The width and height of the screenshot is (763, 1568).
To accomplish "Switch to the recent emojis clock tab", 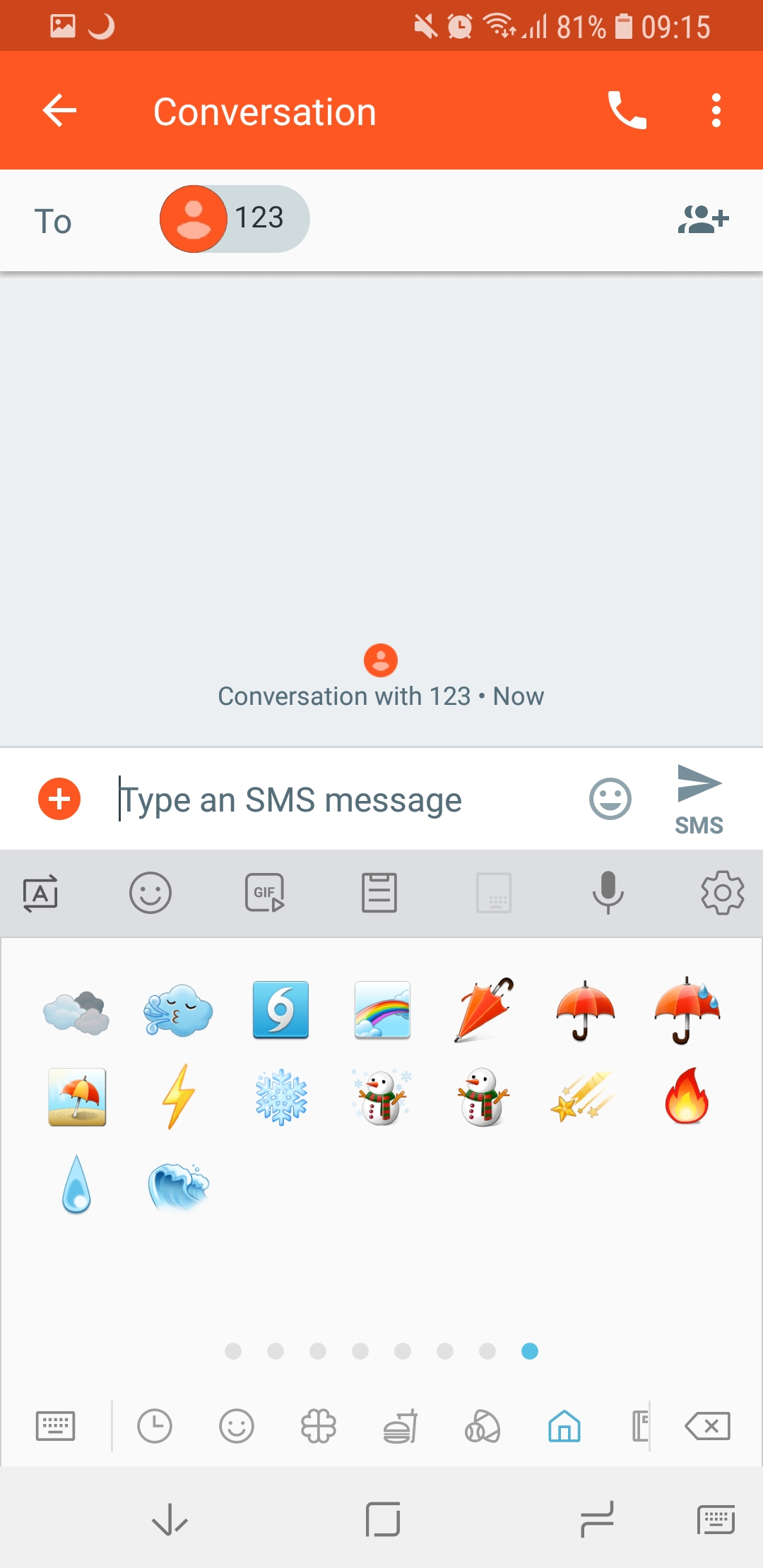I will [155, 1425].
